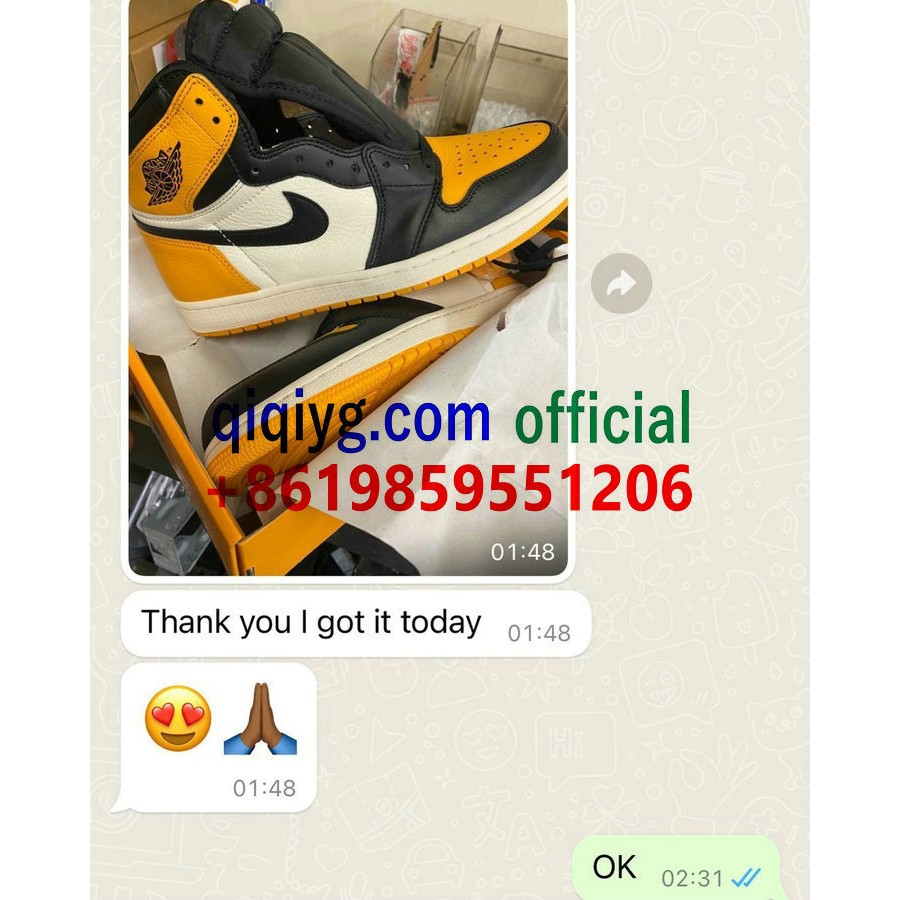Forward the sneaker photo message

tap(621, 284)
